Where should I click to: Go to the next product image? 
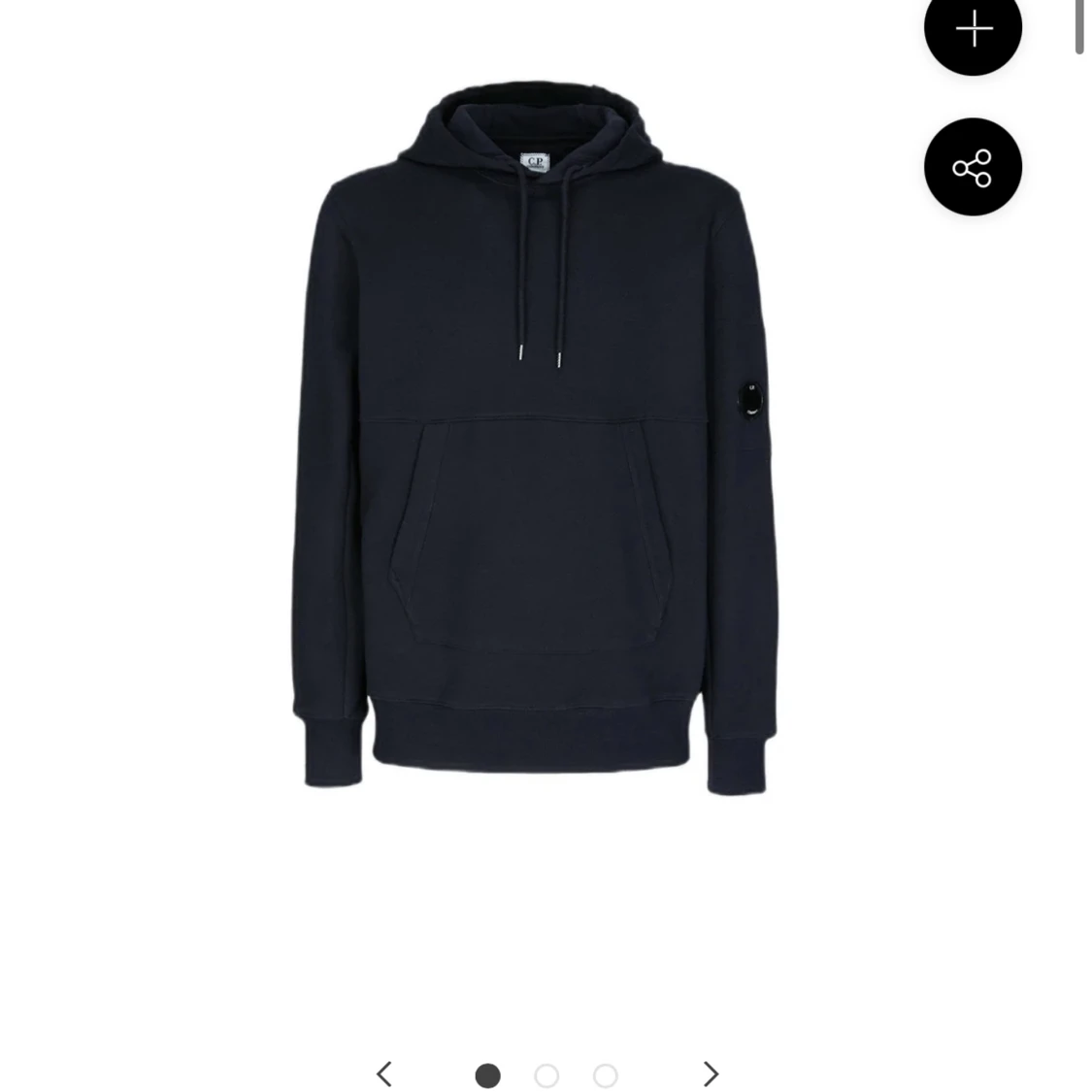coord(711,1074)
